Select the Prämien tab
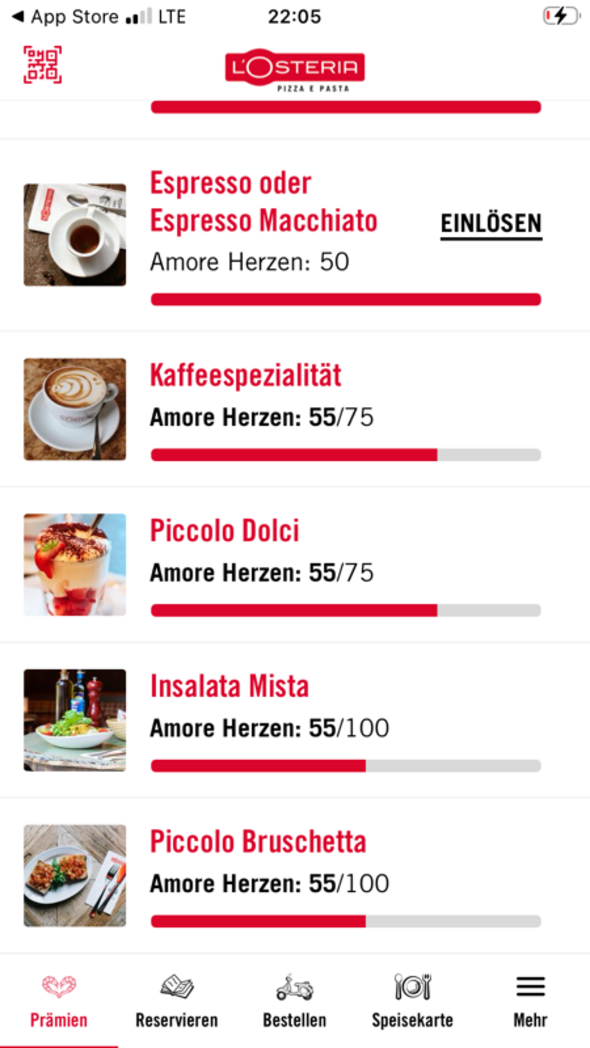Image resolution: width=590 pixels, height=1048 pixels. (x=59, y=1001)
